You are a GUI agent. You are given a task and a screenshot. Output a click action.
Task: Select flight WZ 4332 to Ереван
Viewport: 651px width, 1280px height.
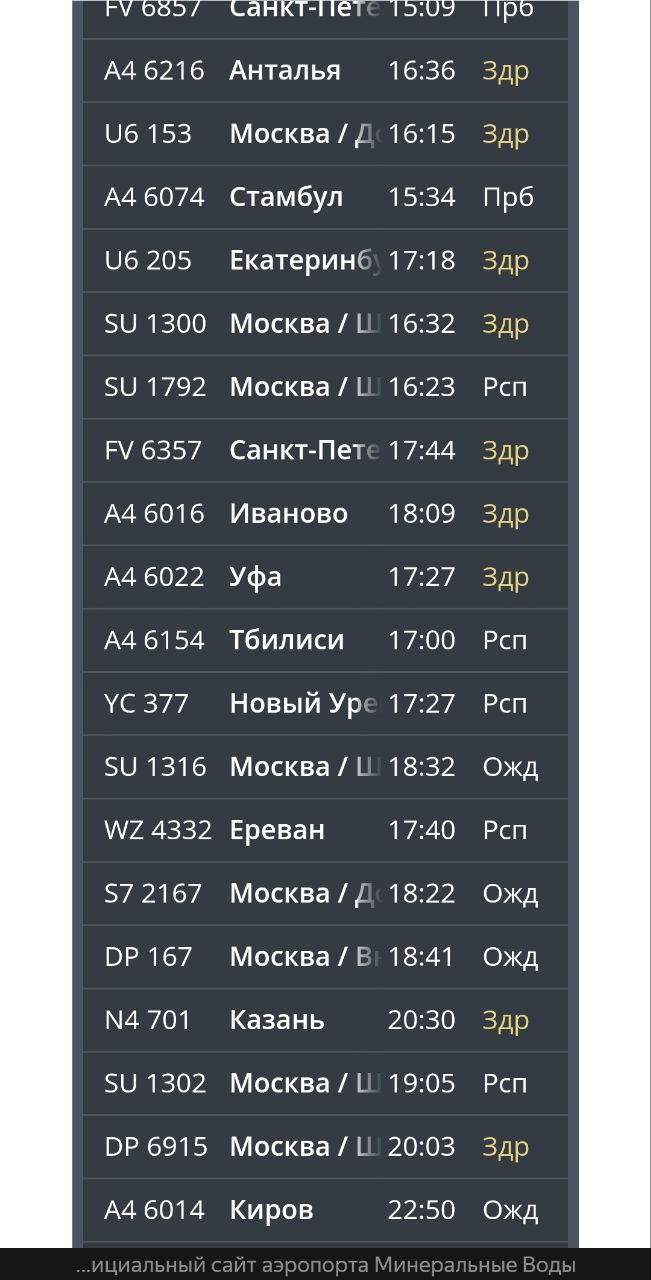(325, 830)
